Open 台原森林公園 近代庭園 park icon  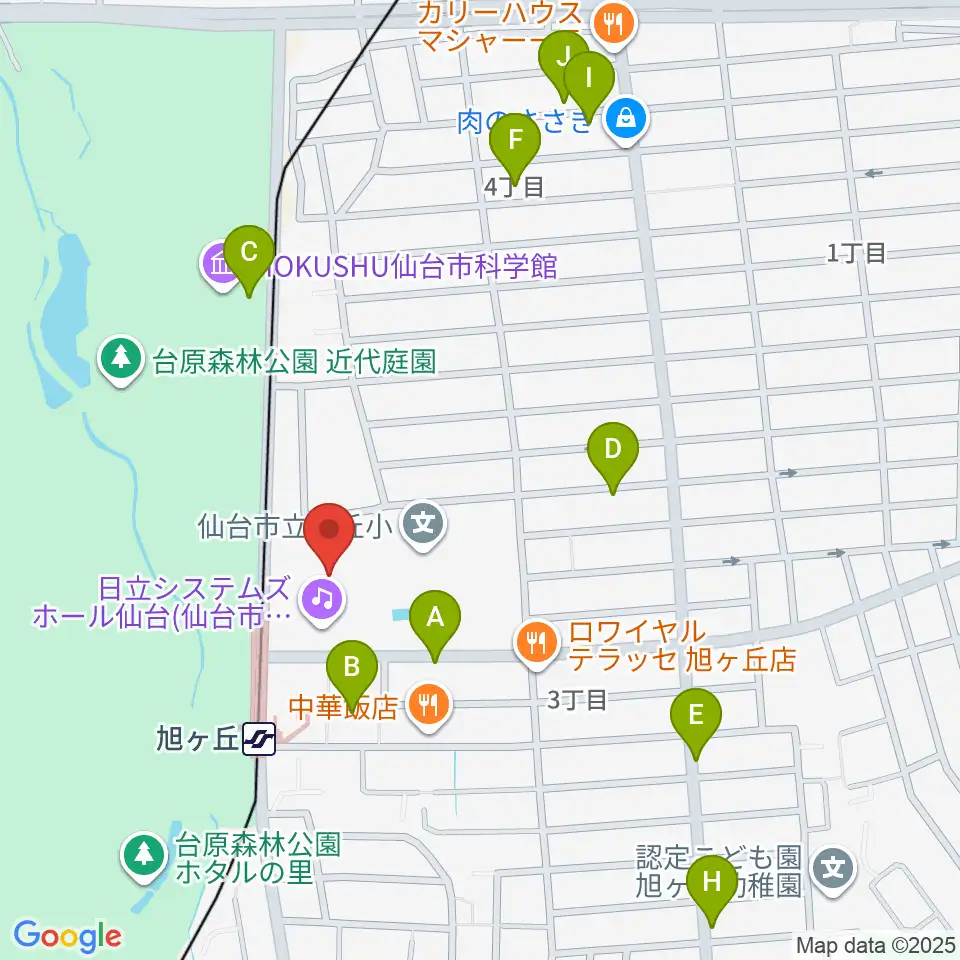tap(121, 360)
